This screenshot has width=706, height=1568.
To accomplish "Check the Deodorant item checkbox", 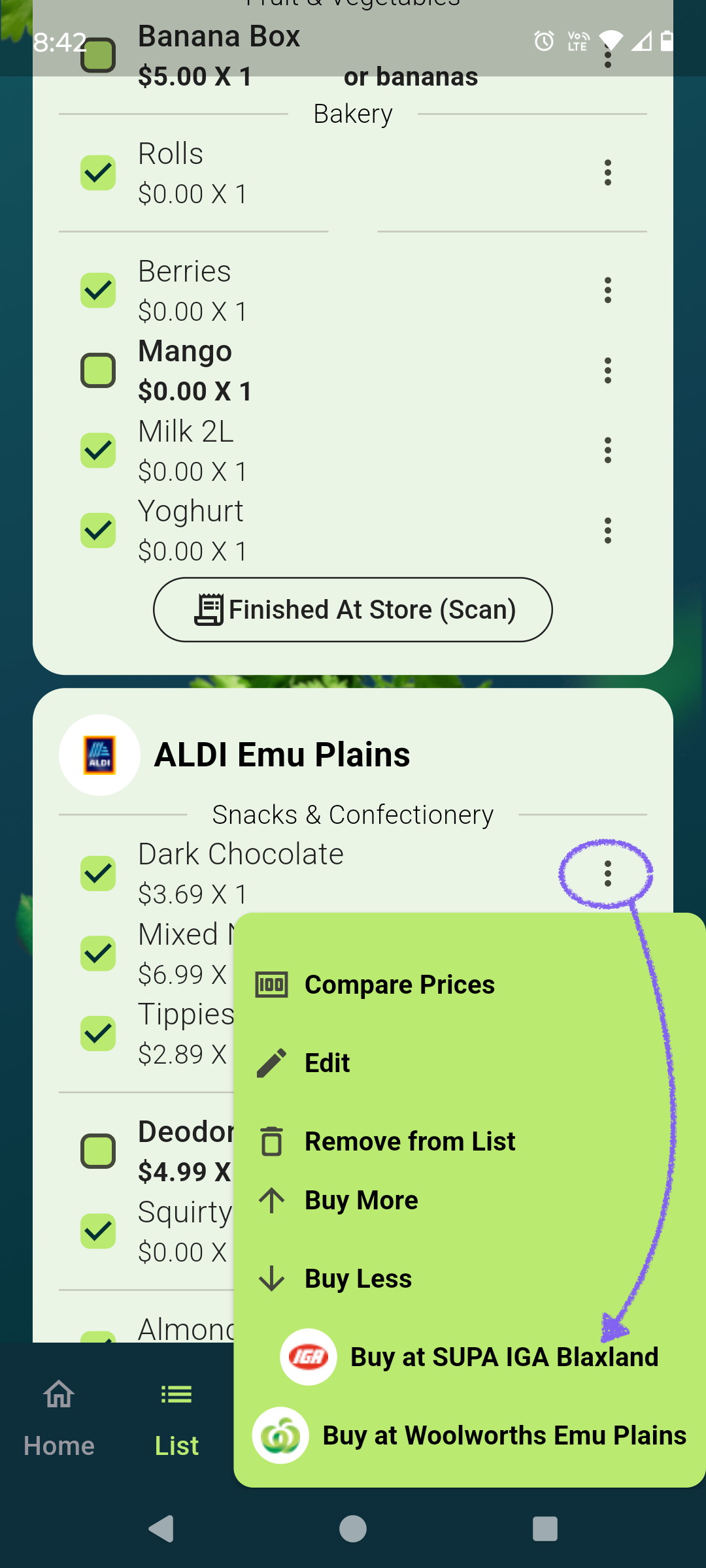I will (x=98, y=1151).
